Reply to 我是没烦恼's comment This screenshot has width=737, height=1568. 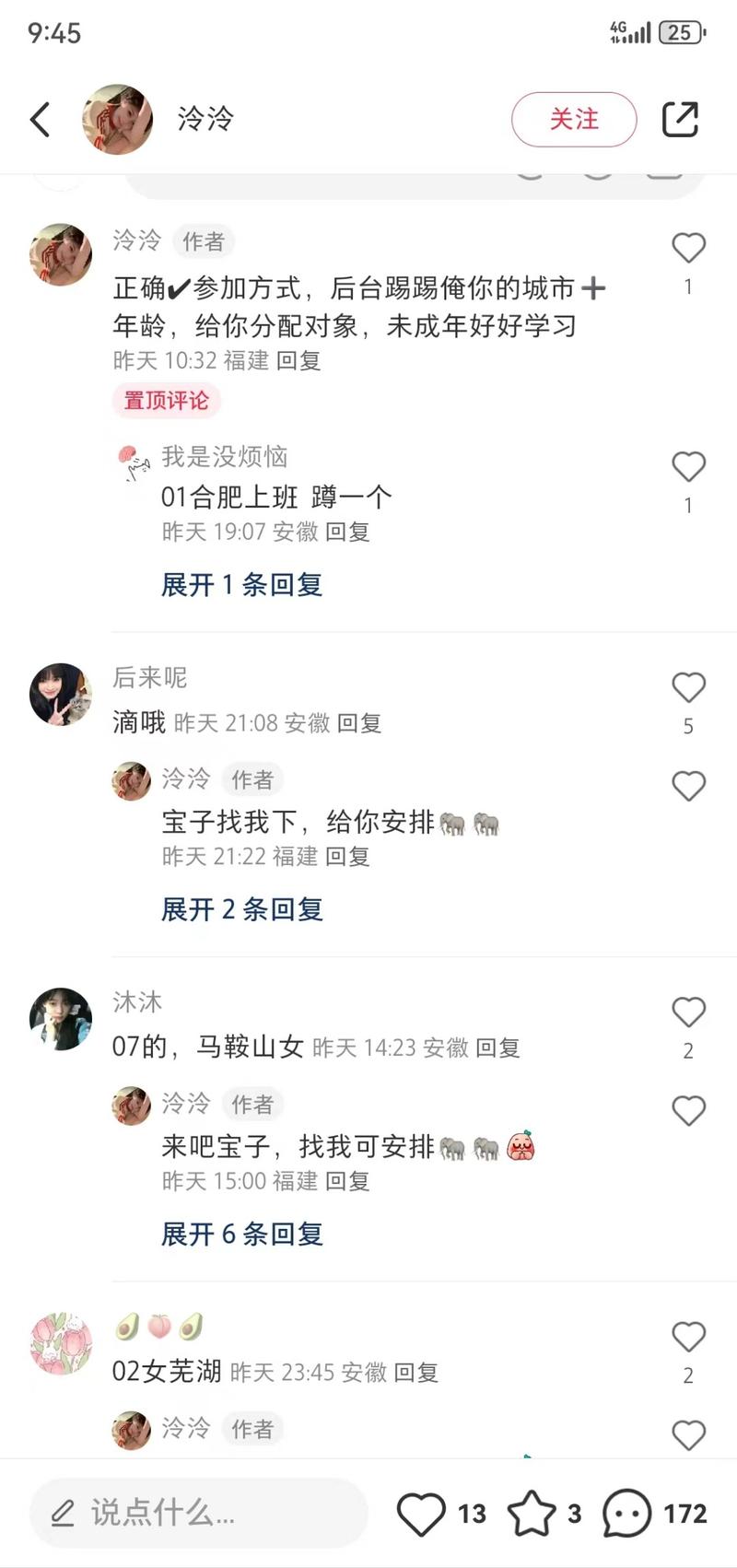[347, 532]
